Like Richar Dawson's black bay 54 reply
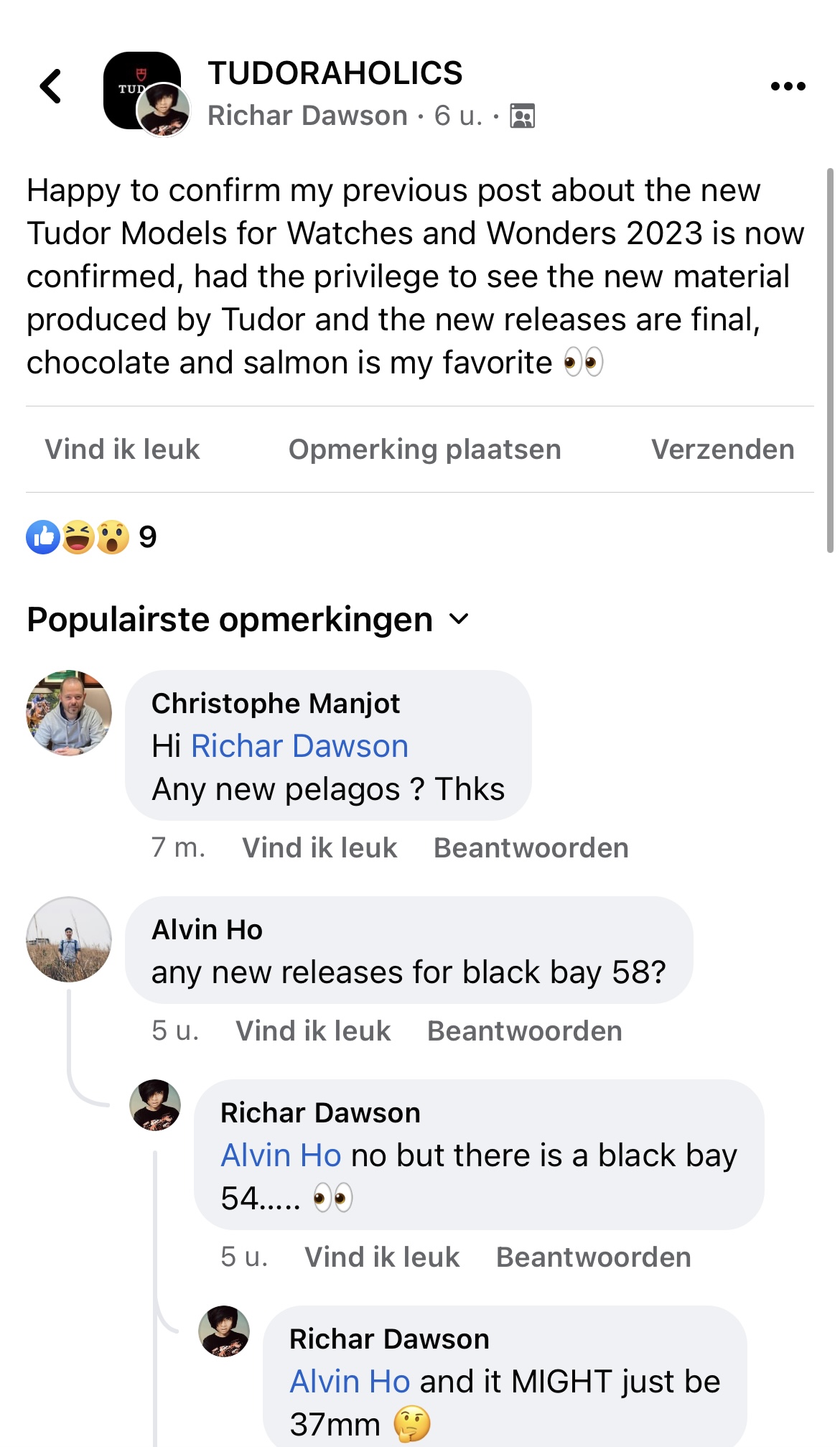 click(382, 1257)
